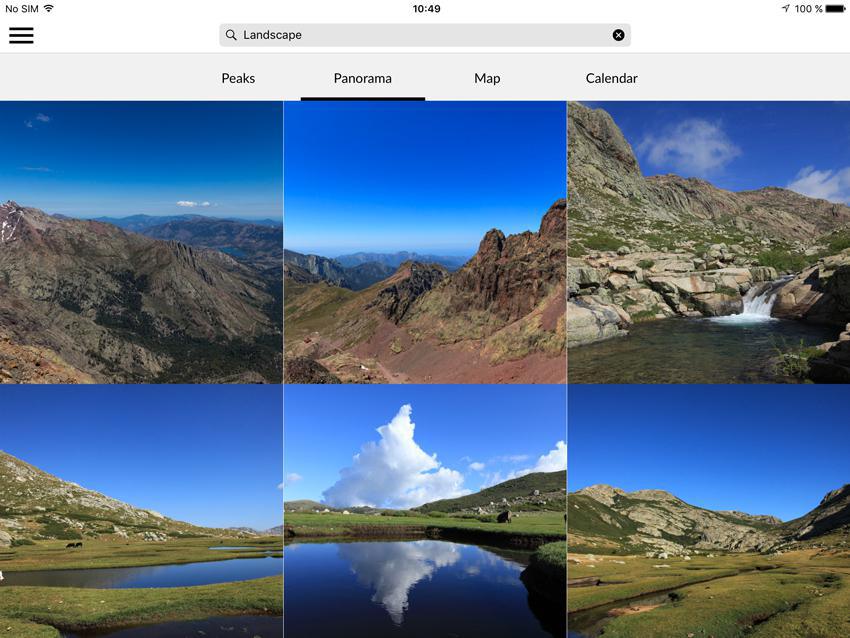Switch to the Peaks tab
Viewport: 850px width, 638px height.
click(238, 78)
